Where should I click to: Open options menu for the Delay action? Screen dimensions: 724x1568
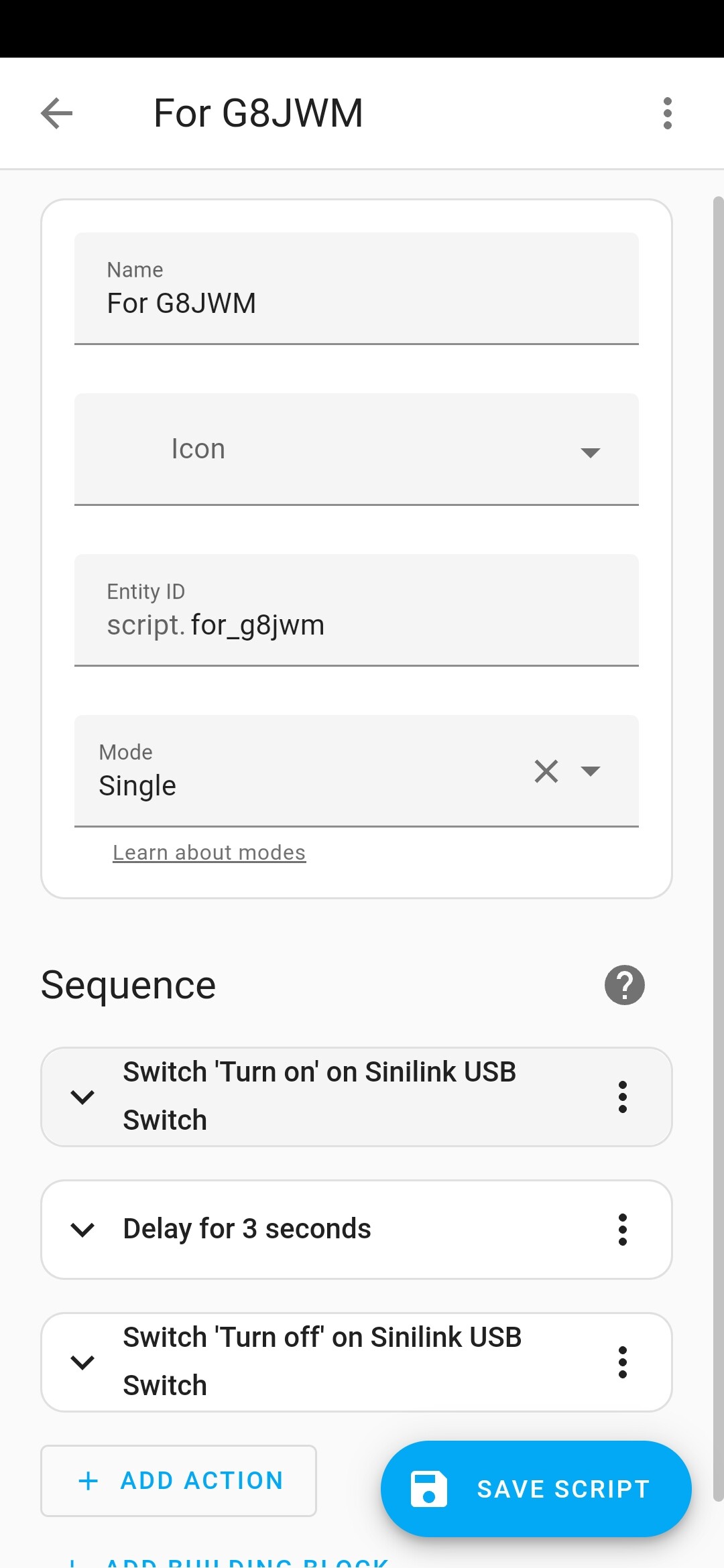point(622,1228)
